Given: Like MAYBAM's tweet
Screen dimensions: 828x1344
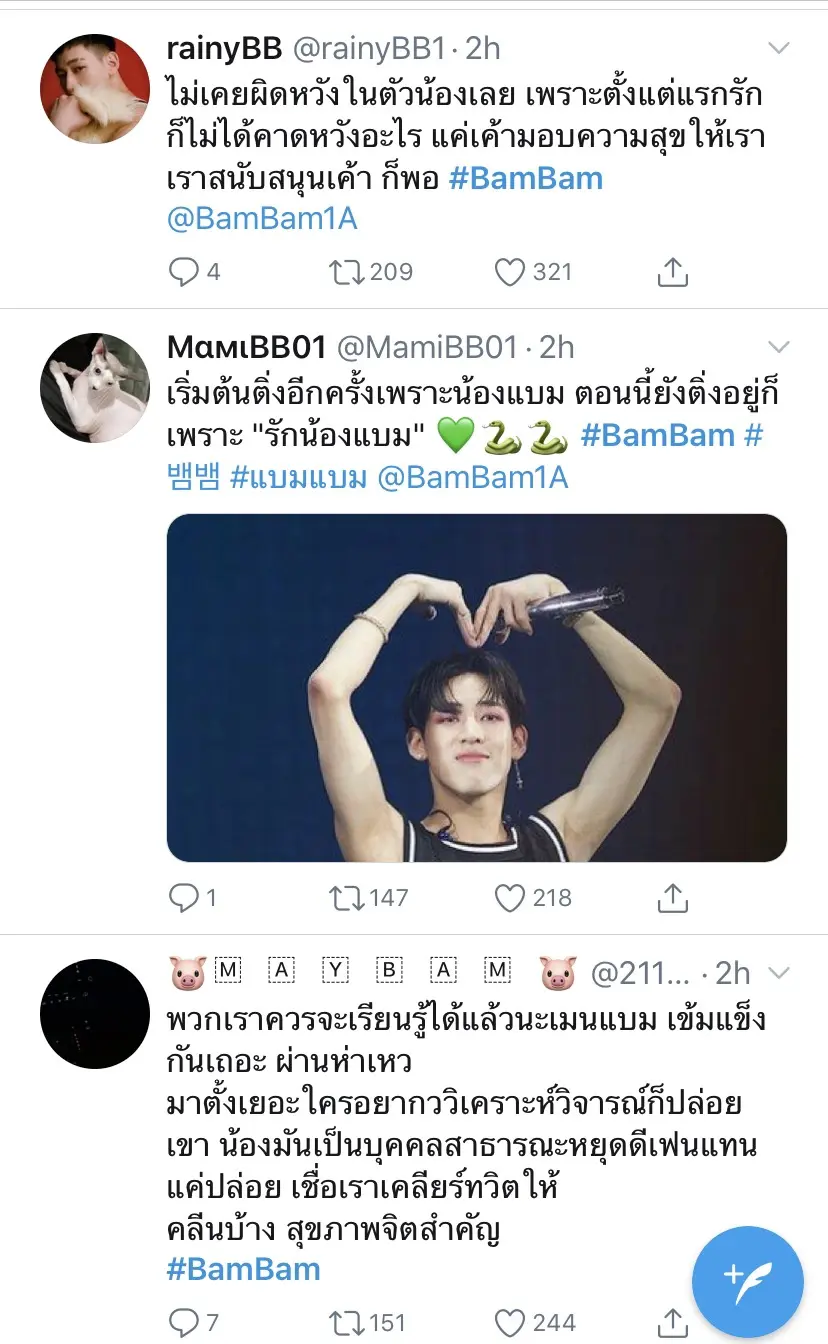Looking at the screenshot, I should [510, 1322].
